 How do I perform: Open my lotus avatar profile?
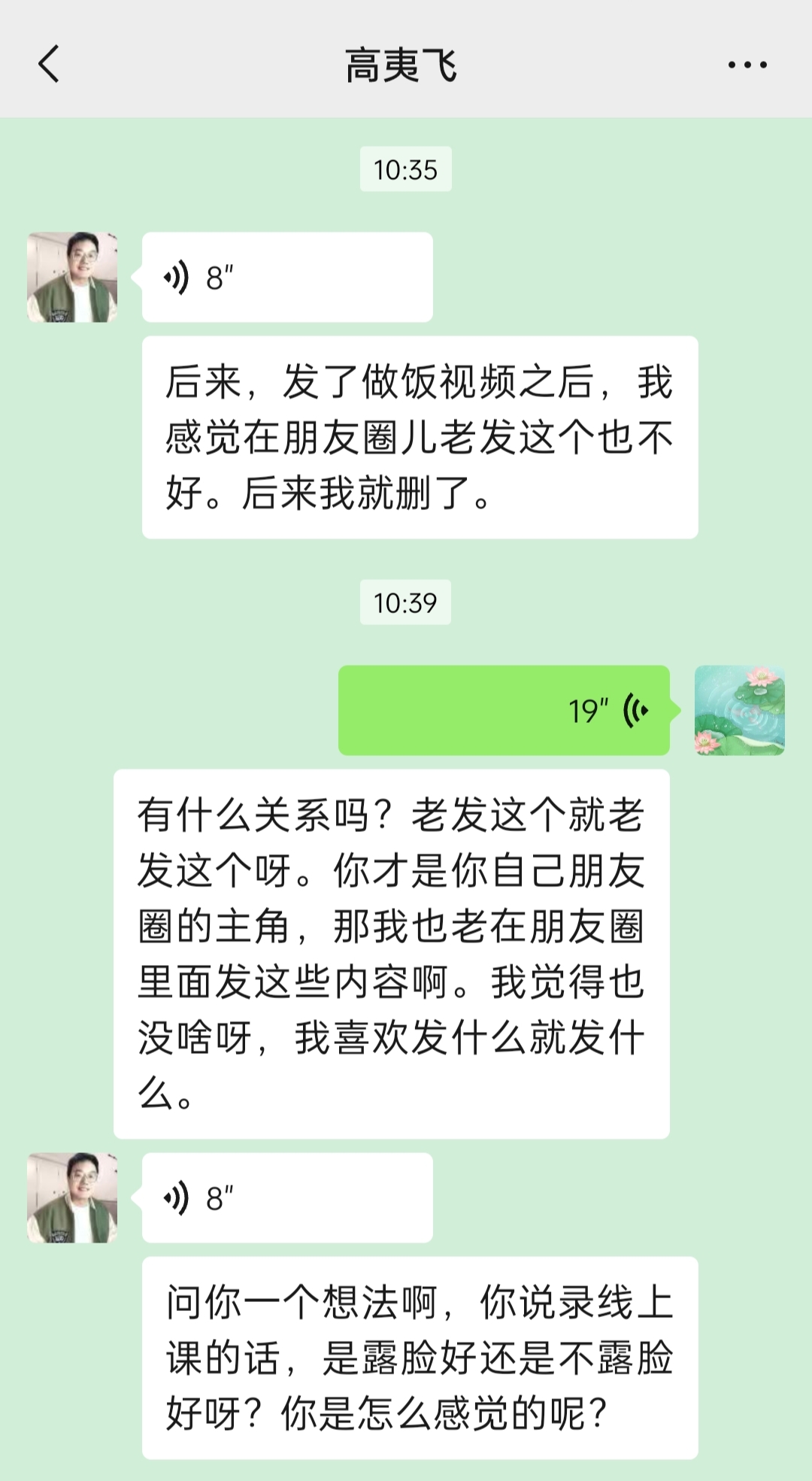(x=739, y=710)
